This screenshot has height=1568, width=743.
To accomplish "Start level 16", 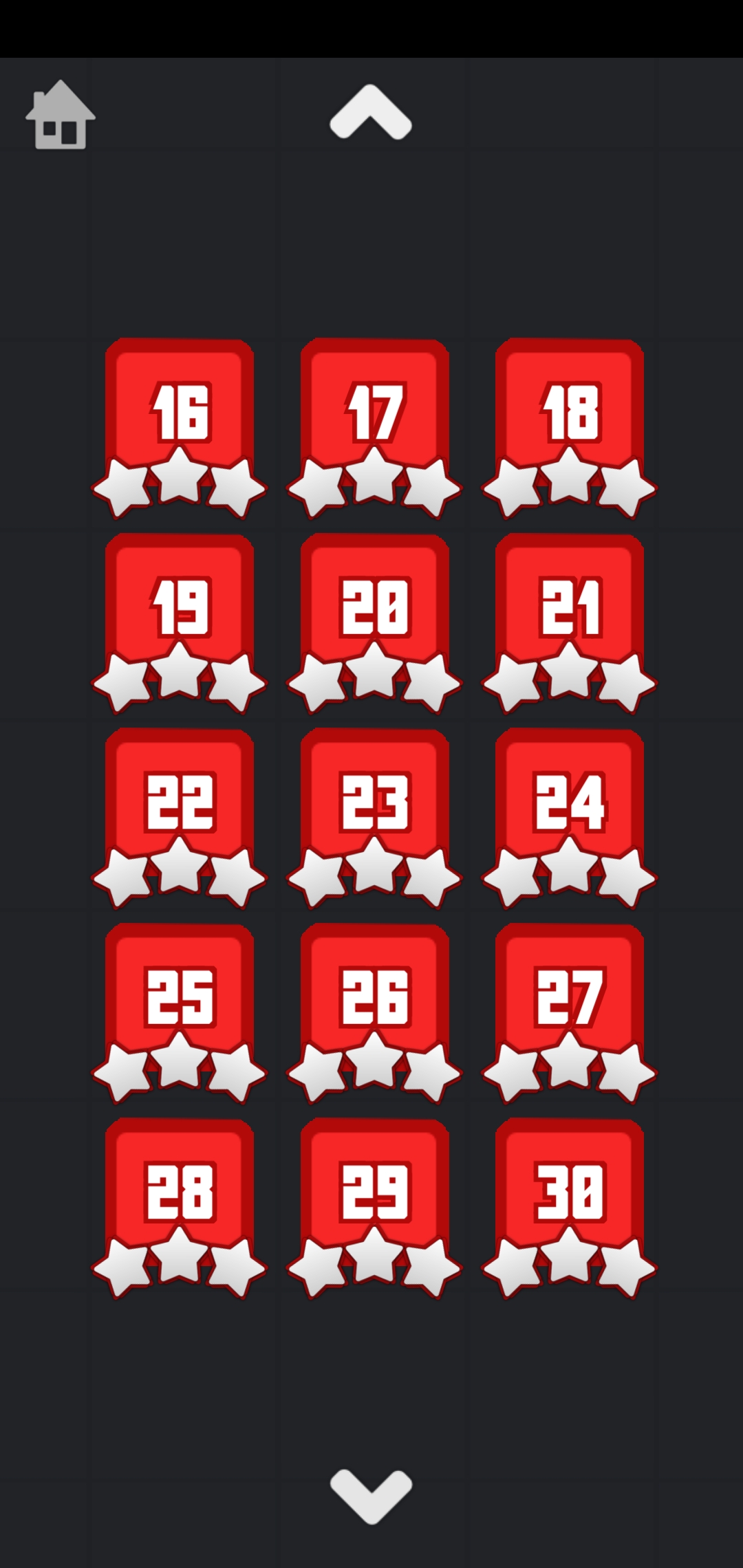I will point(180,413).
